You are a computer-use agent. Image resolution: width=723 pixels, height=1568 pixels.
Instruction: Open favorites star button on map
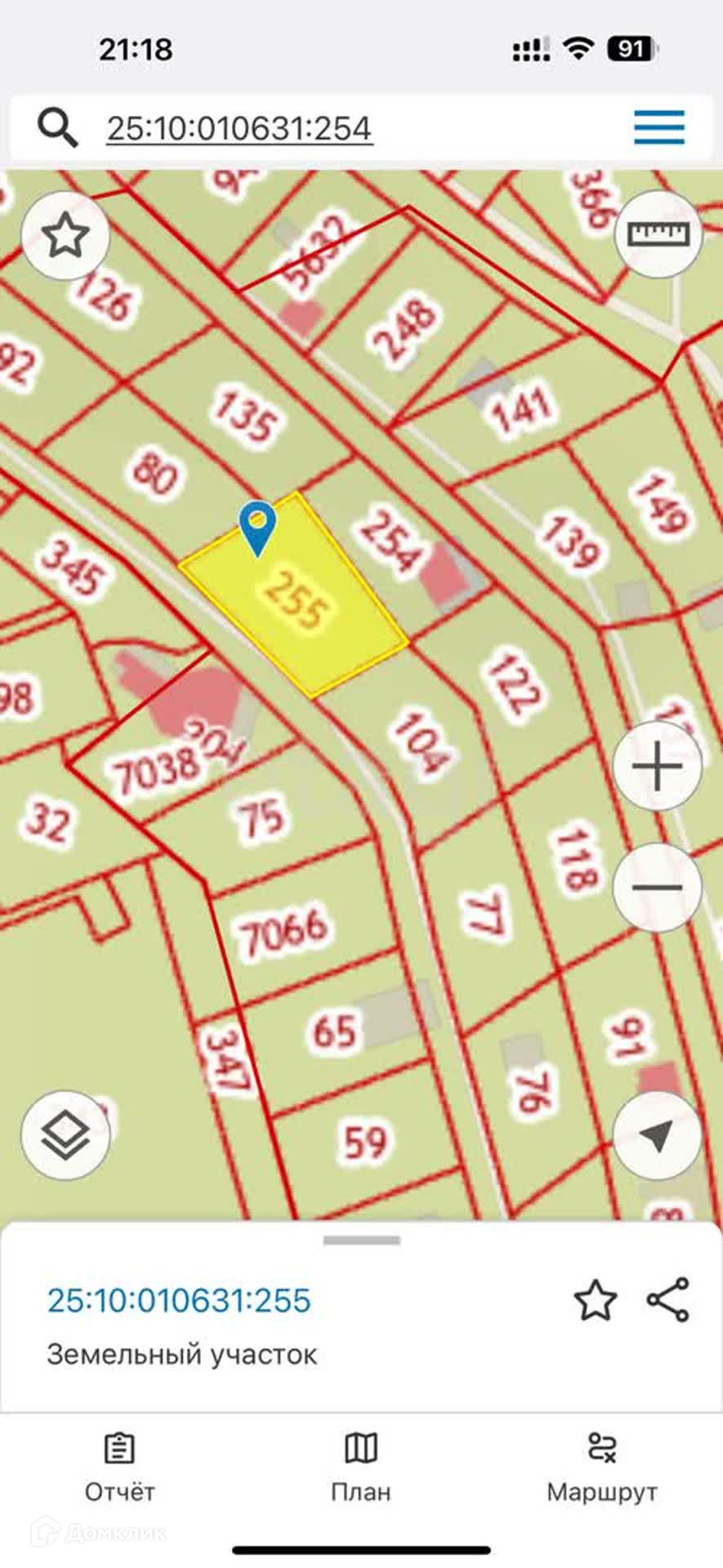coord(65,236)
